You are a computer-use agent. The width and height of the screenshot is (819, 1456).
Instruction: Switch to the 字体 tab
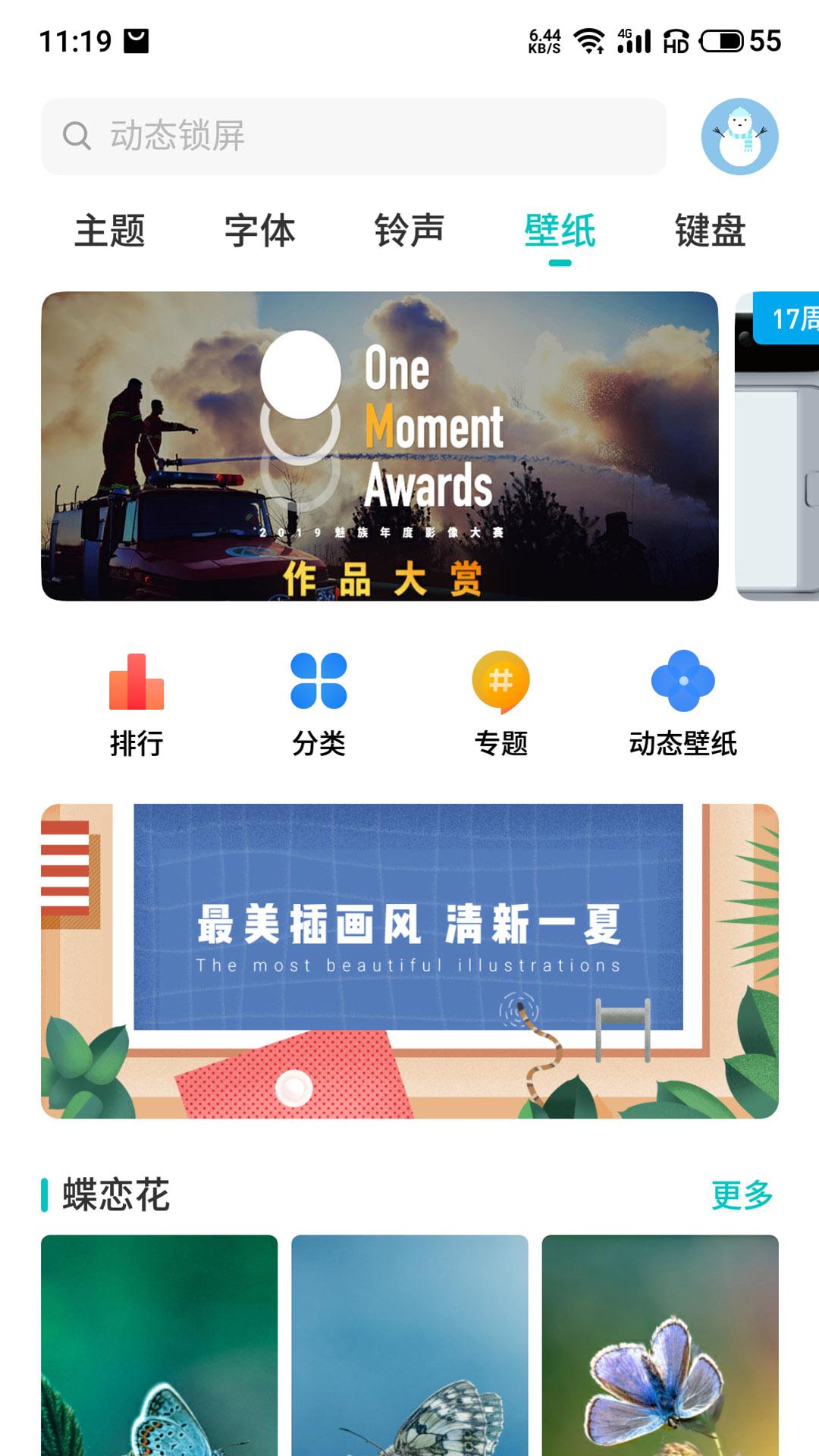click(259, 231)
